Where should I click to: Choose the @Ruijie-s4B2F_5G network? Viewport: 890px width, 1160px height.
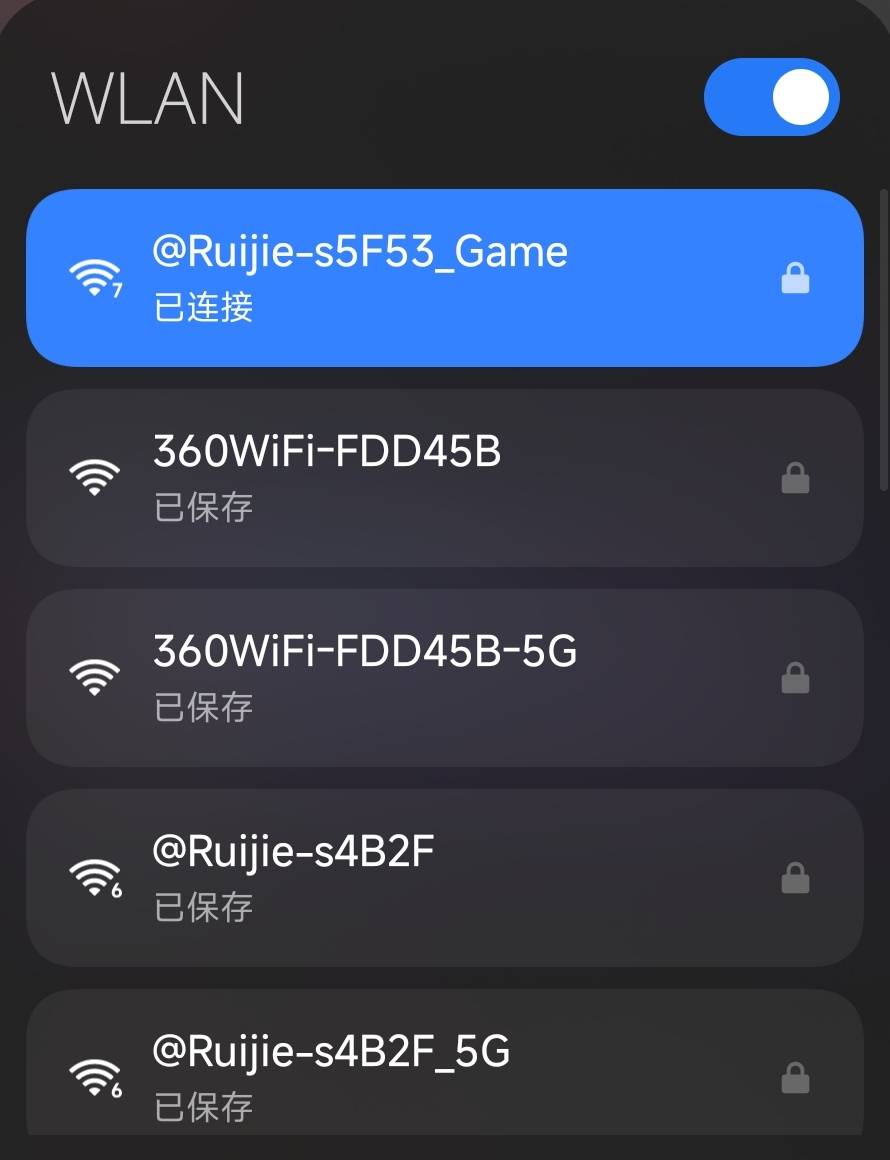444,1070
